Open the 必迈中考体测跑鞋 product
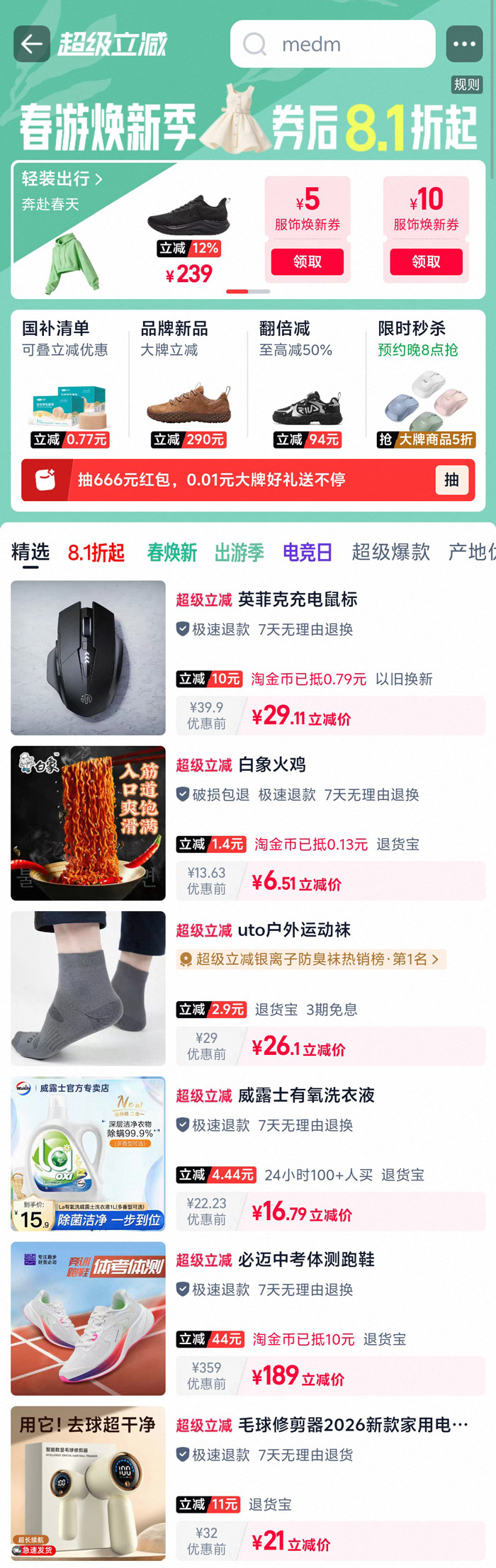Image resolution: width=496 pixels, height=1568 pixels. tap(306, 1259)
